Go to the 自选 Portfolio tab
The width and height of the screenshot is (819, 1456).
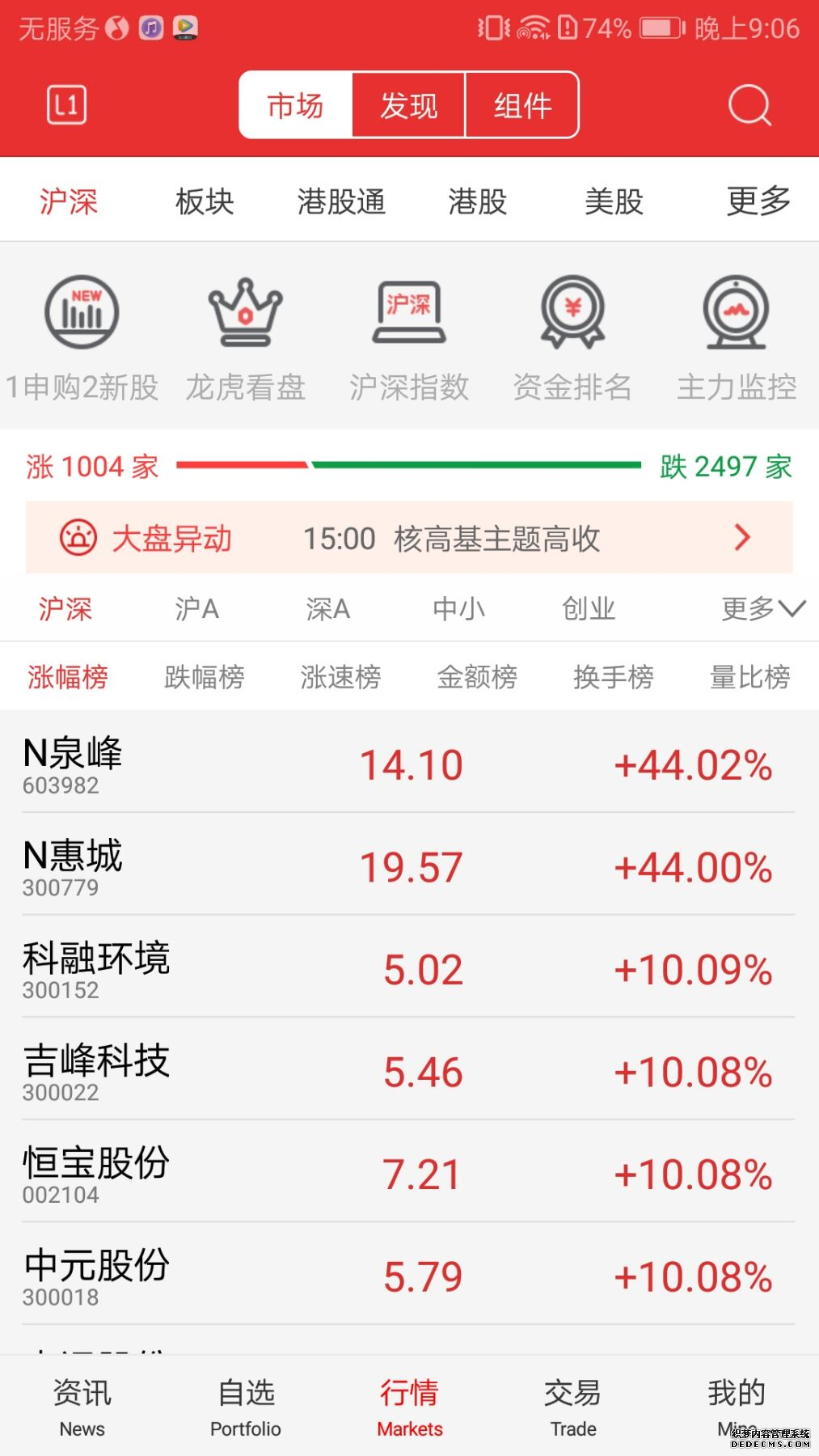pyautogui.click(x=246, y=1407)
